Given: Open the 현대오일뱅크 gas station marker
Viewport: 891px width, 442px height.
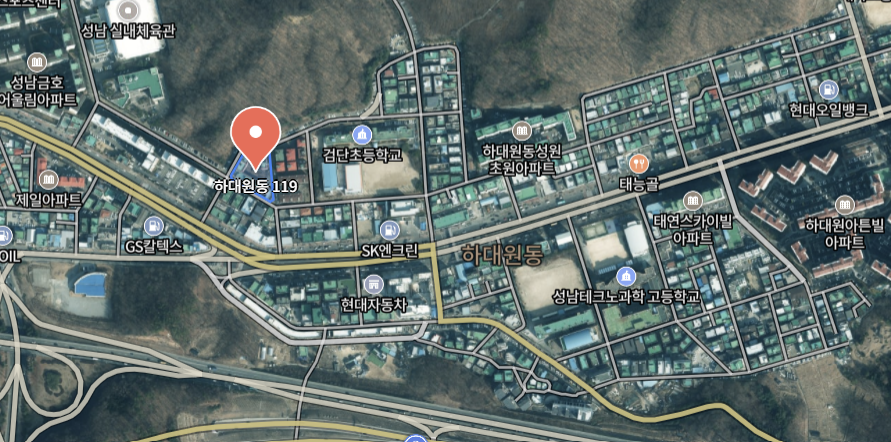Looking at the screenshot, I should click(826, 88).
